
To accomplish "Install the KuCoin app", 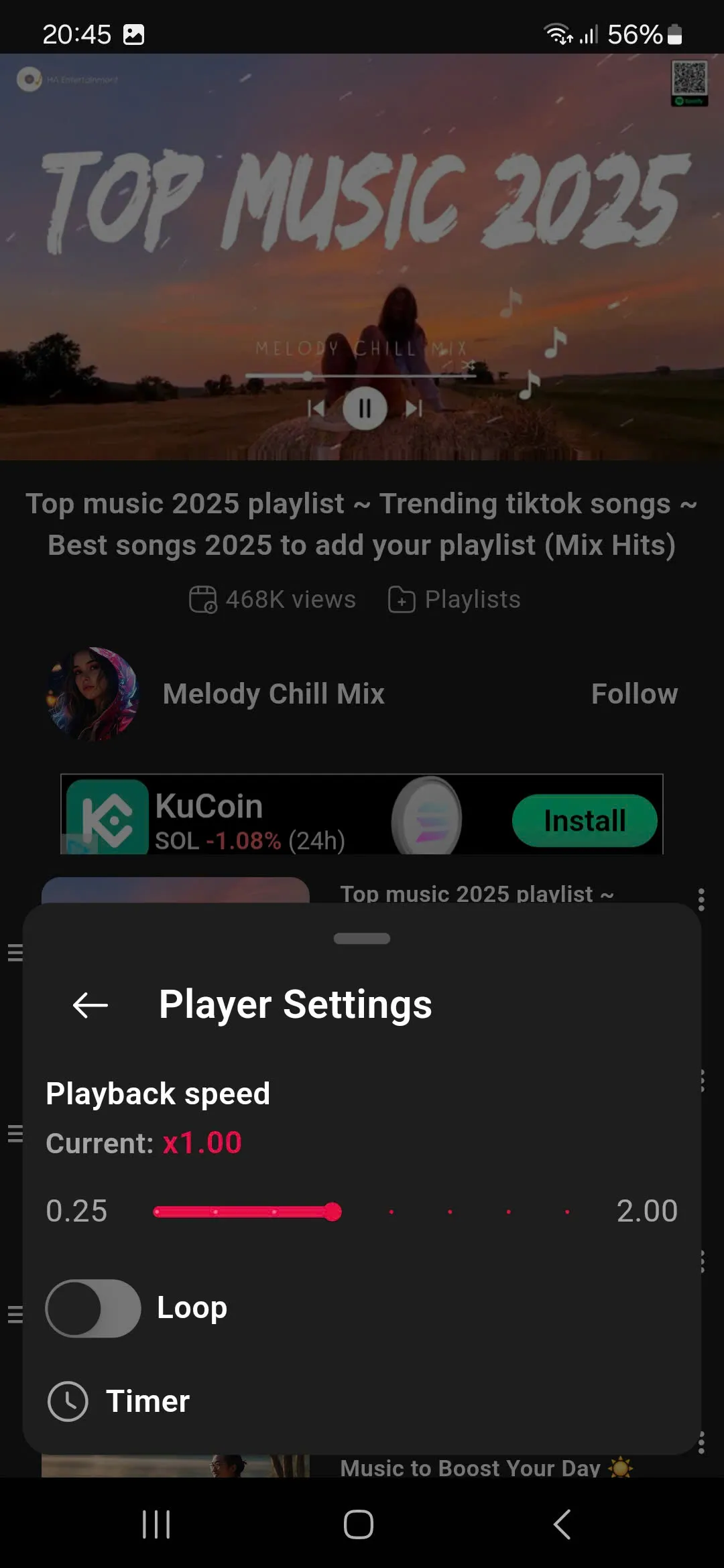I will tap(584, 821).
